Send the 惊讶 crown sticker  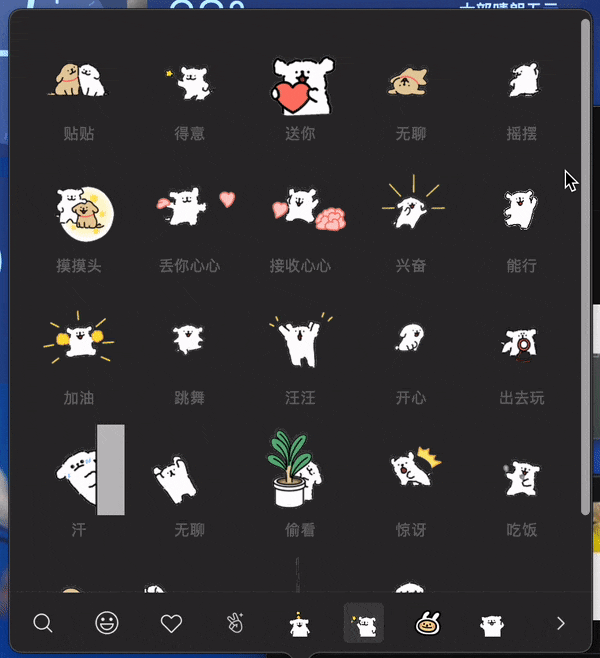[411, 471]
